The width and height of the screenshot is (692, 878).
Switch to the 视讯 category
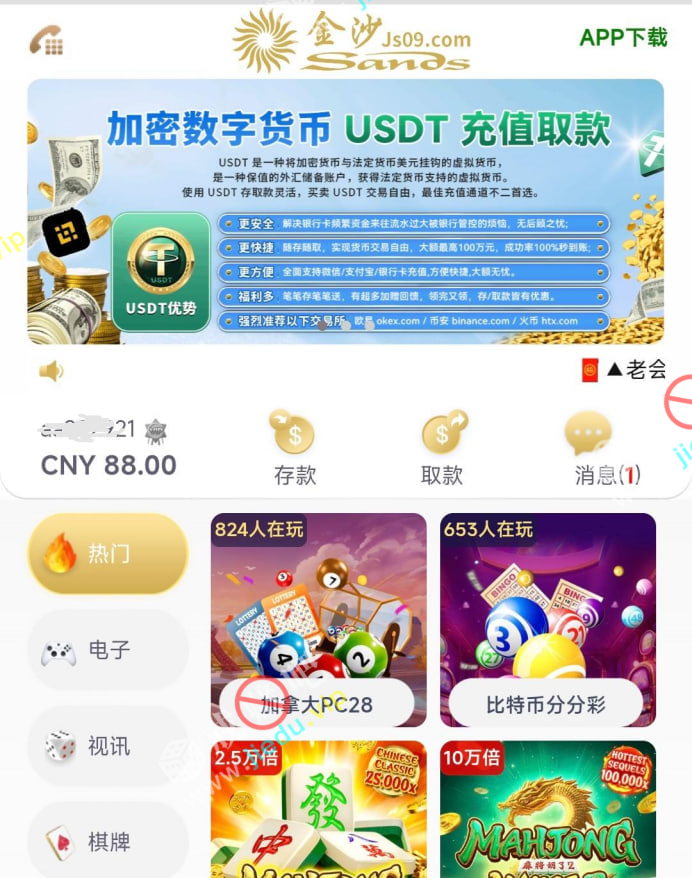108,746
